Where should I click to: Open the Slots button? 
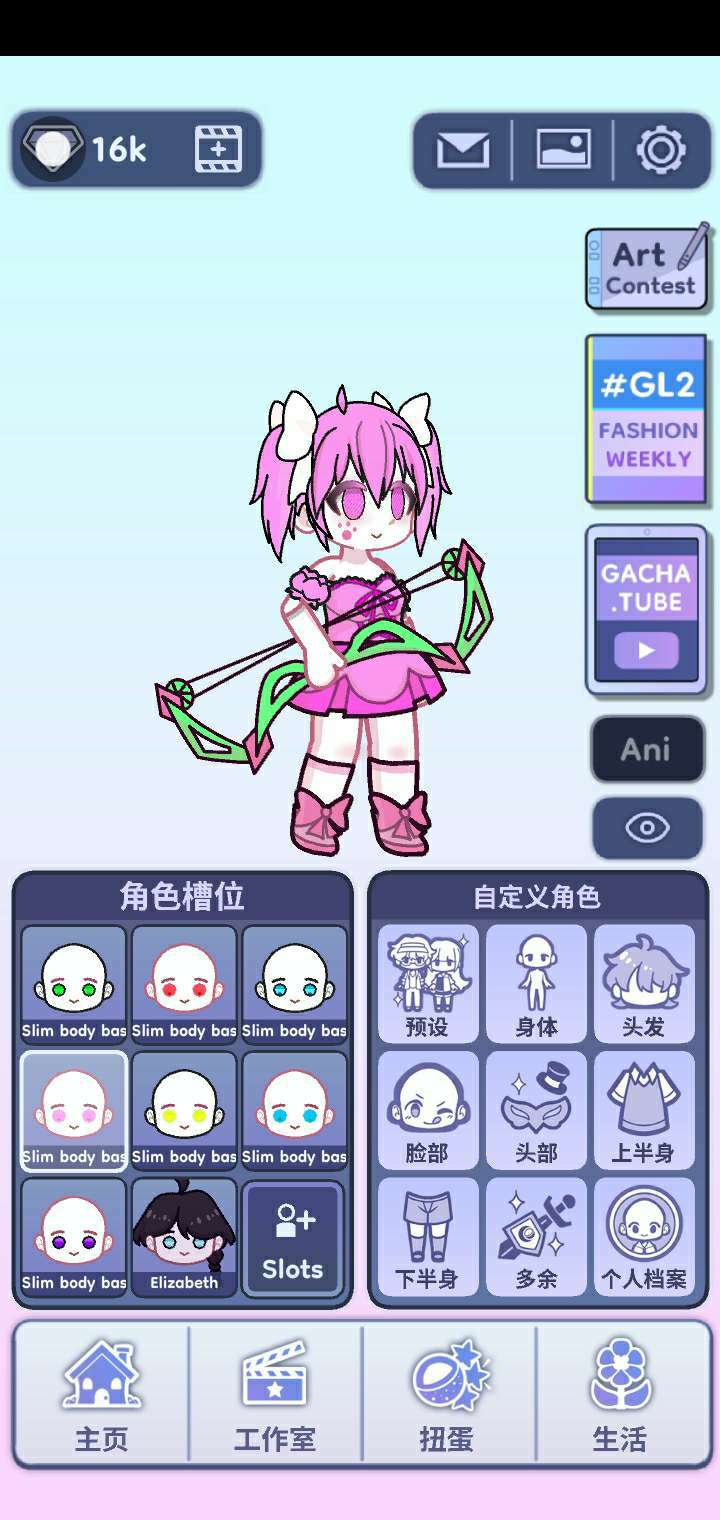(293, 1239)
